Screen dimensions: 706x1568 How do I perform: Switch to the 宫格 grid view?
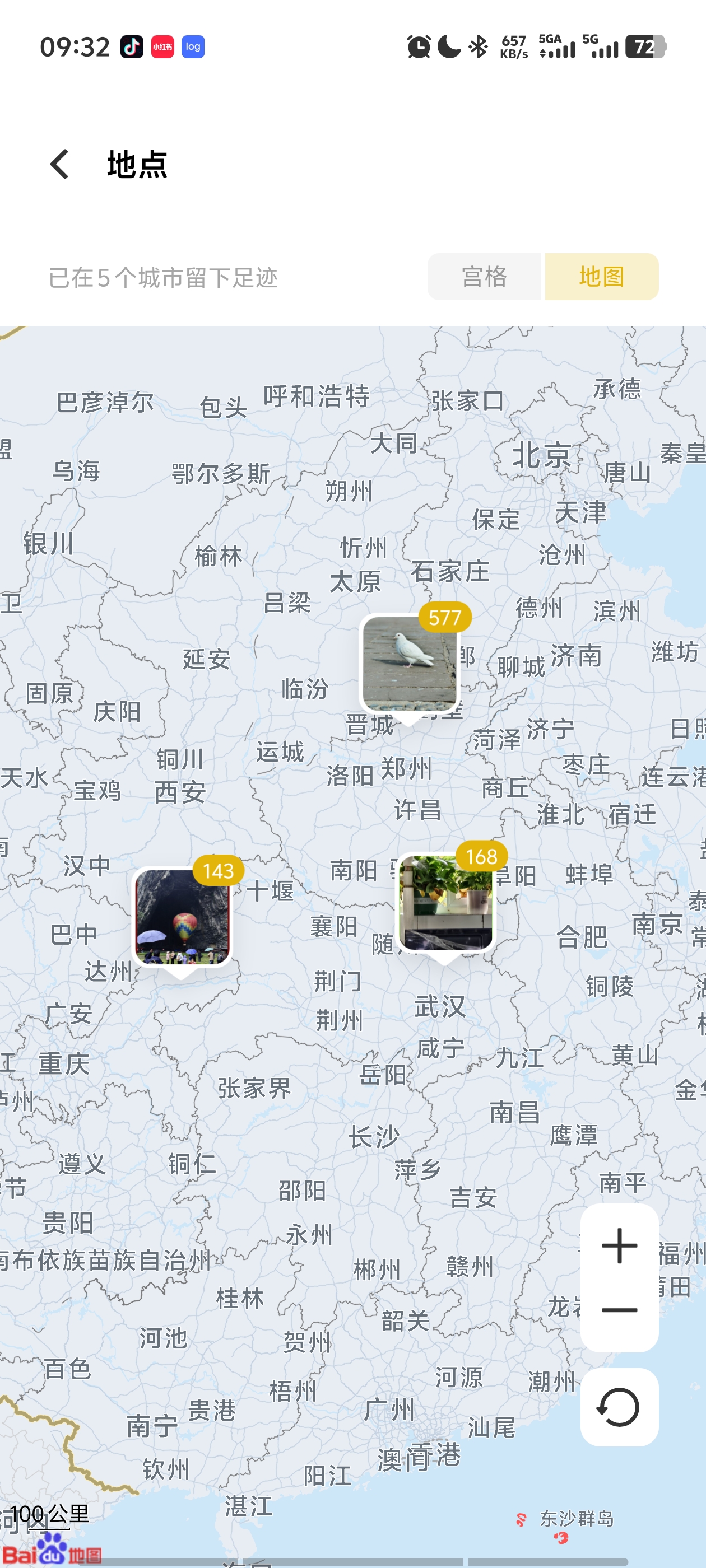tap(484, 277)
